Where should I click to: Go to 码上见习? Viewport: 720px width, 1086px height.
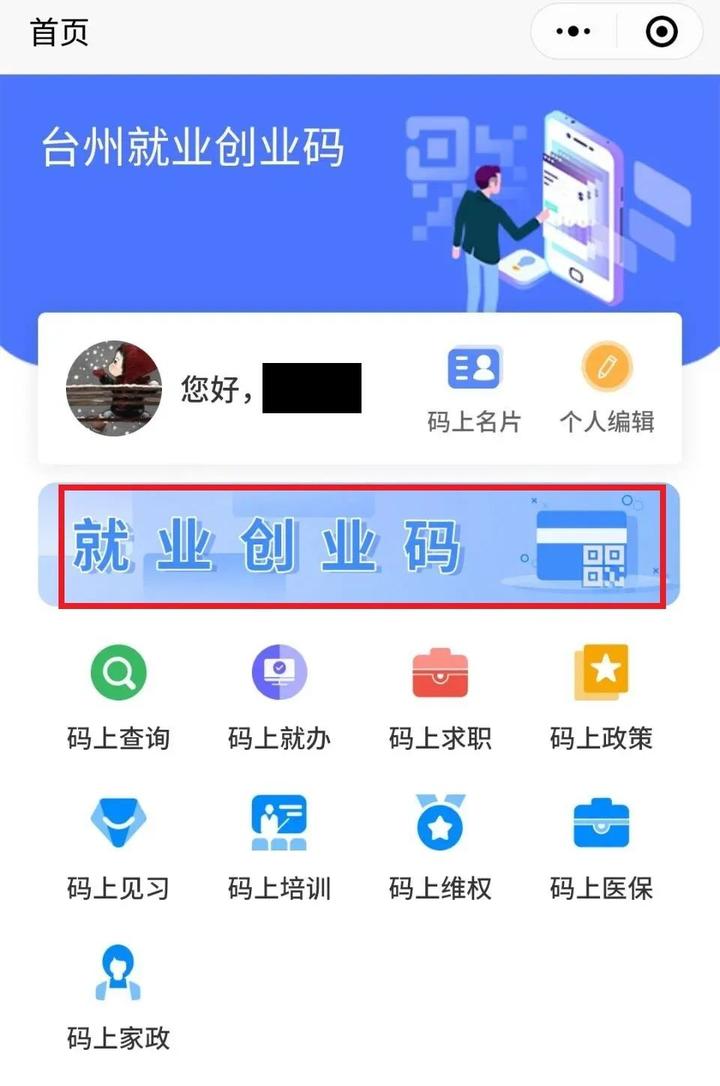point(118,845)
